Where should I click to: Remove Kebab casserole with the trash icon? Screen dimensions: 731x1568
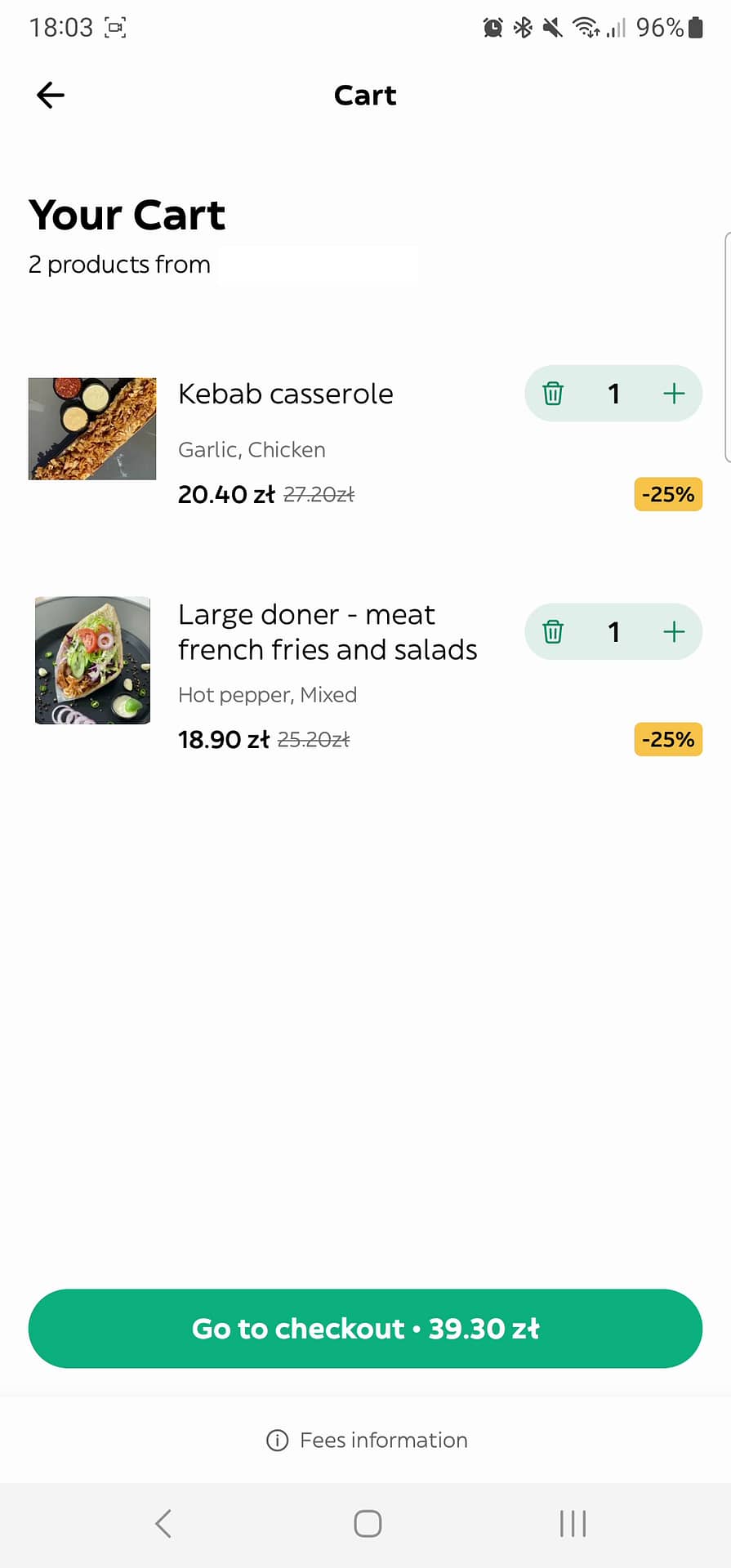click(553, 394)
